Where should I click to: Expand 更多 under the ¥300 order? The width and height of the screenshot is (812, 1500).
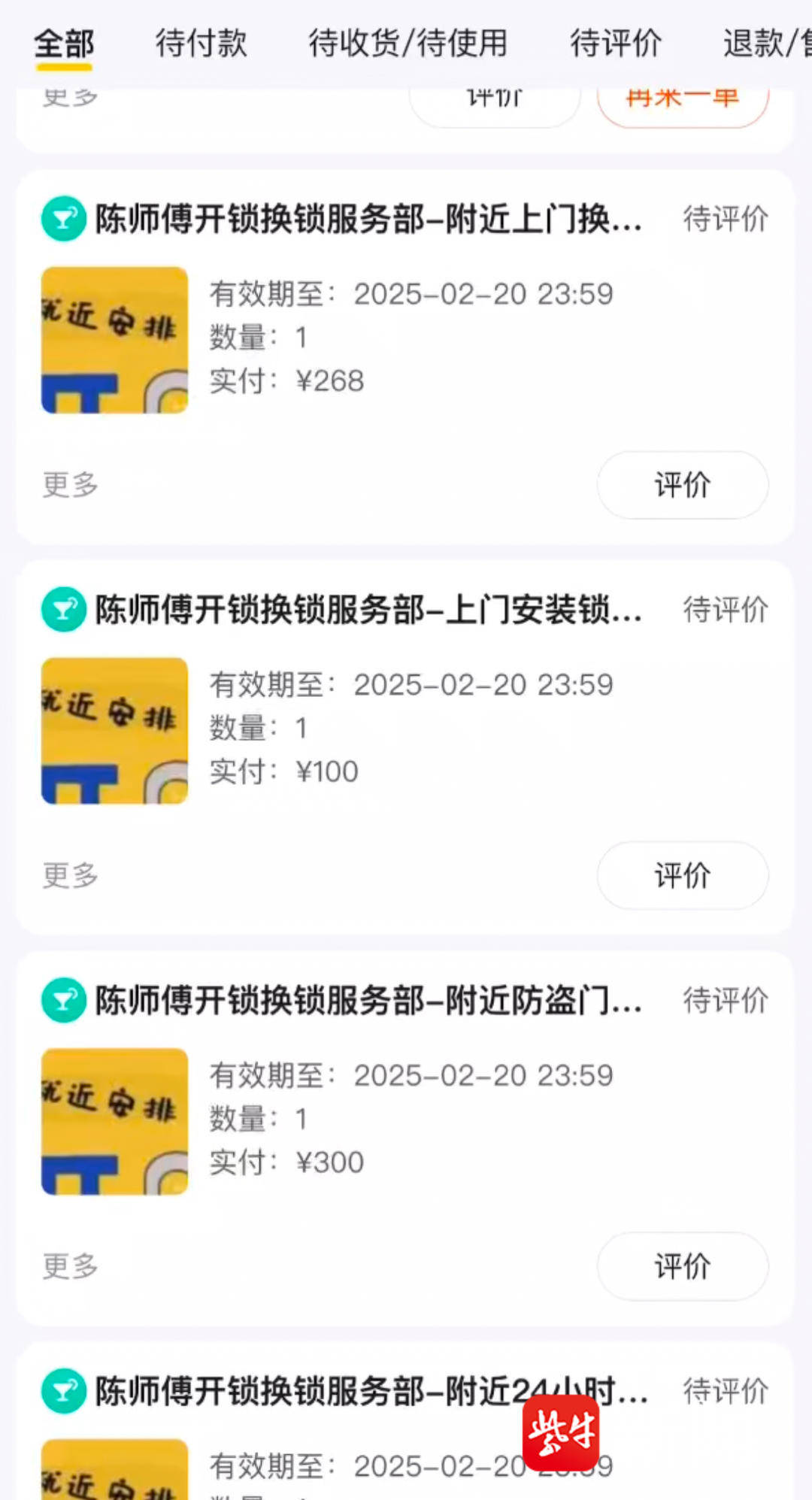(68, 1266)
